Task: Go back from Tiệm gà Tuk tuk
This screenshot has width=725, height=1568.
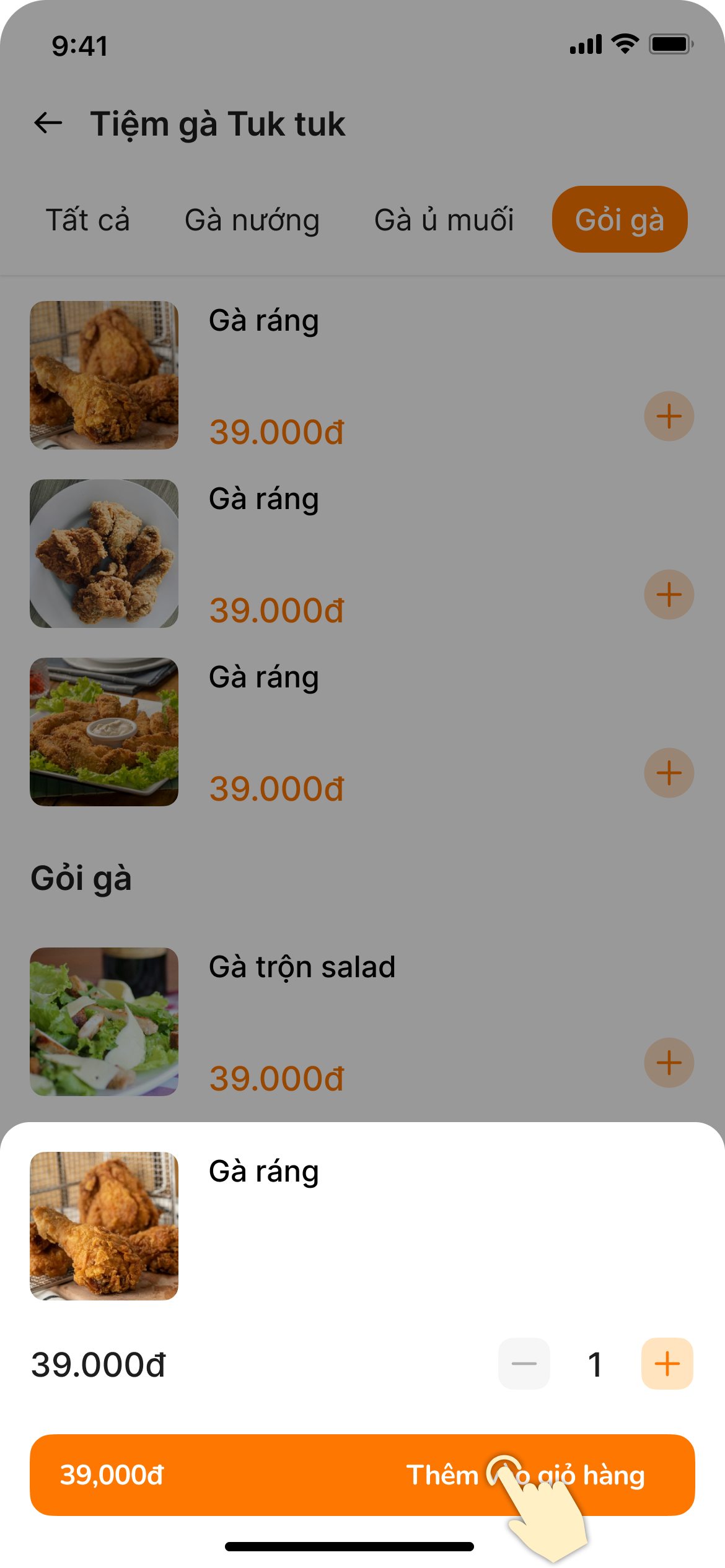Action: 48,123
